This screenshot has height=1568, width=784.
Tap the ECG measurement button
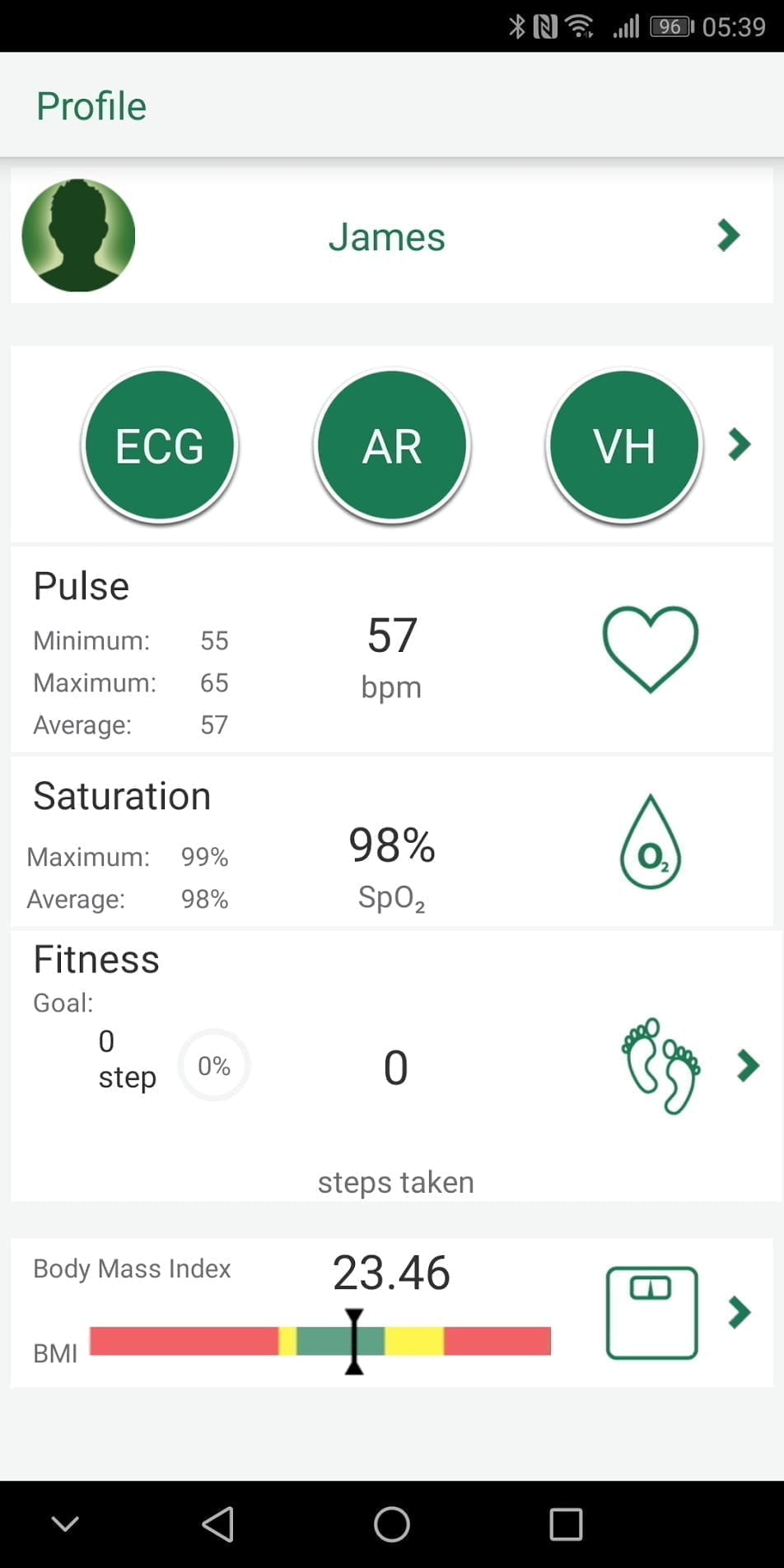click(x=160, y=445)
